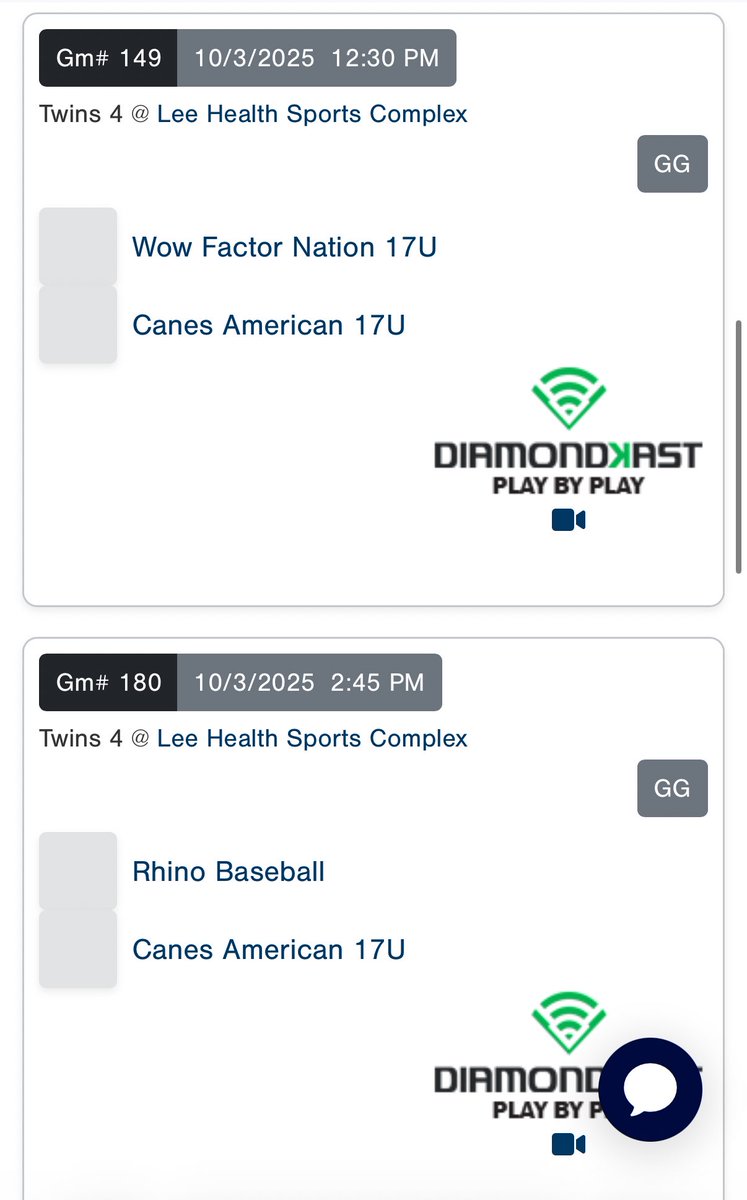The height and width of the screenshot is (1200, 747).
Task: Watch video stream for game 180
Action: [568, 1144]
